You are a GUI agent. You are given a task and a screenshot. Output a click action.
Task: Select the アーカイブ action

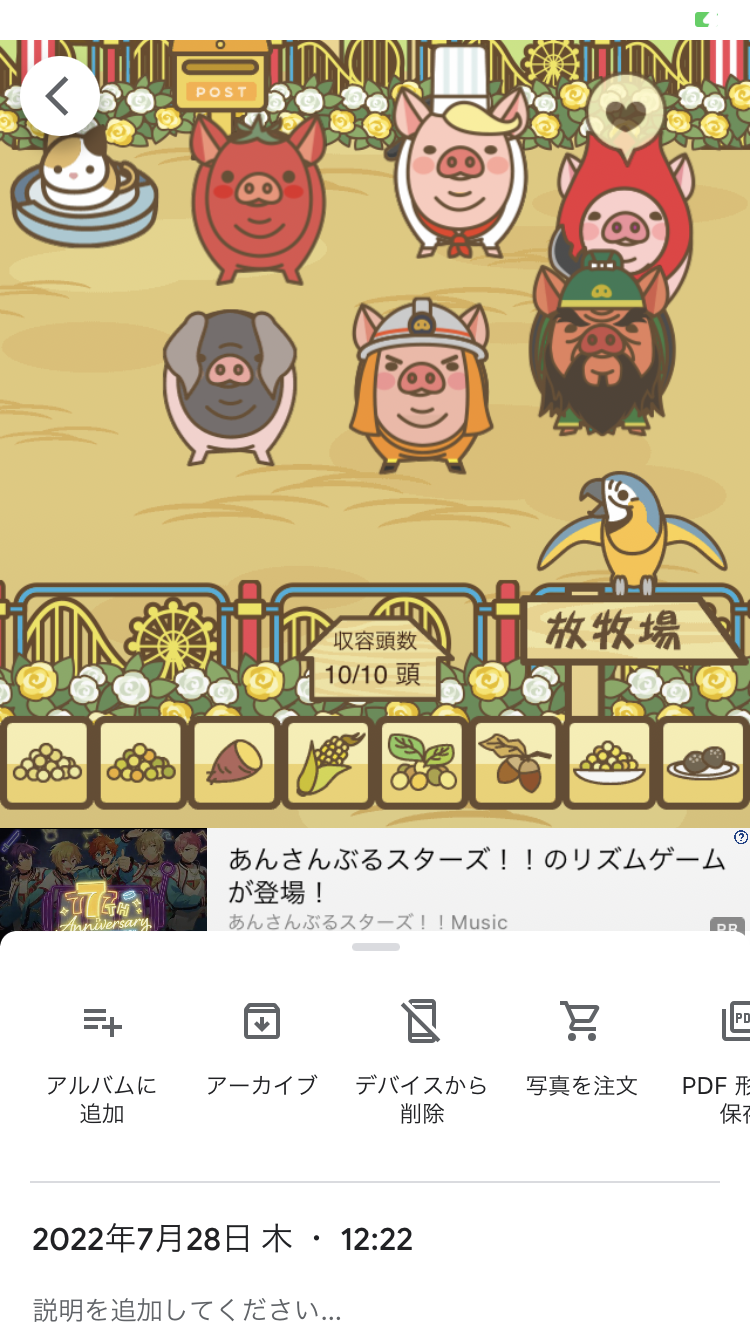(261, 1050)
